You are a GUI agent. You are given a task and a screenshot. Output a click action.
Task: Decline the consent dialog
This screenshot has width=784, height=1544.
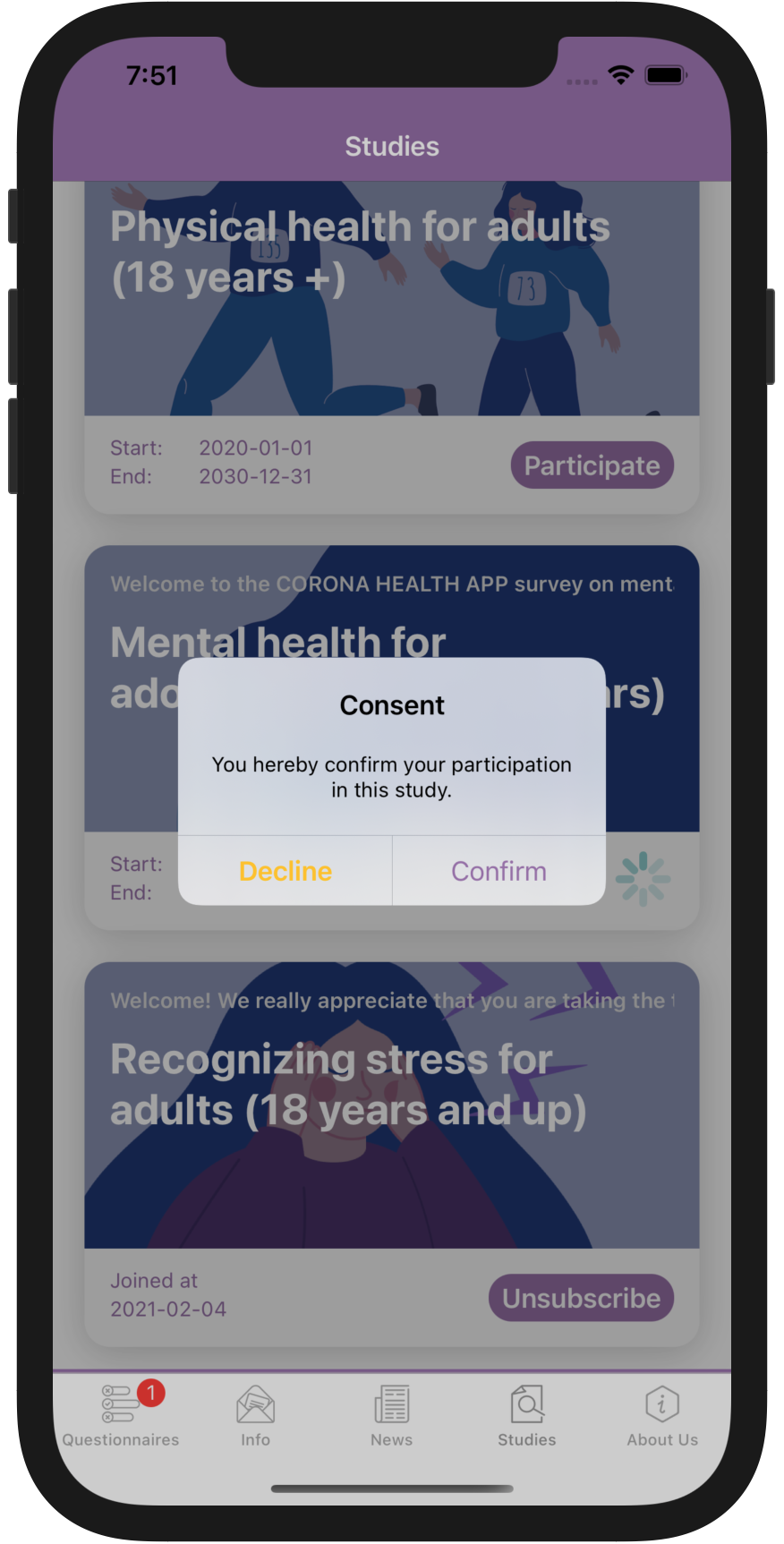(x=285, y=870)
